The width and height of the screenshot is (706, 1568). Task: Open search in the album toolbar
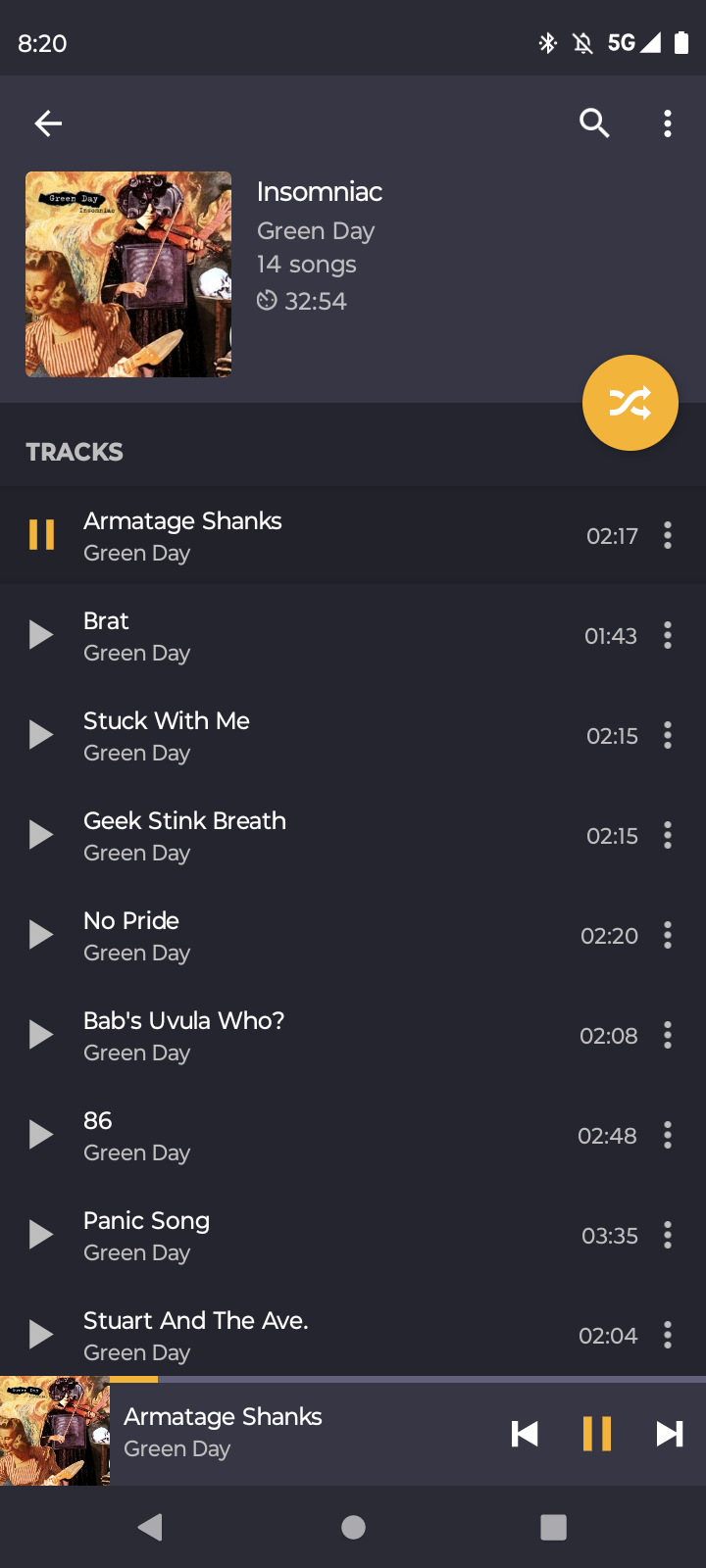[x=594, y=123]
